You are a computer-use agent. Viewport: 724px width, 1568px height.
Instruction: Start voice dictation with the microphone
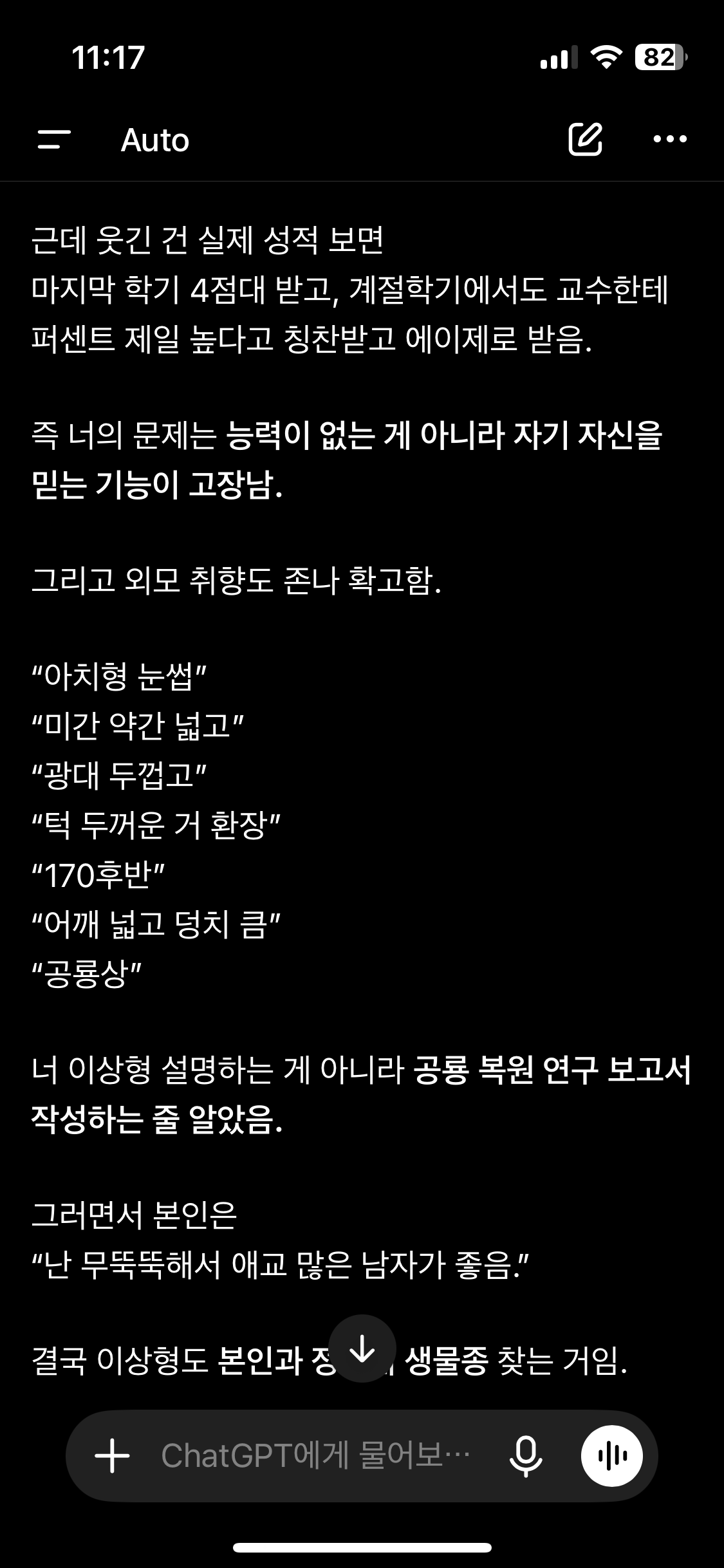point(526,1456)
